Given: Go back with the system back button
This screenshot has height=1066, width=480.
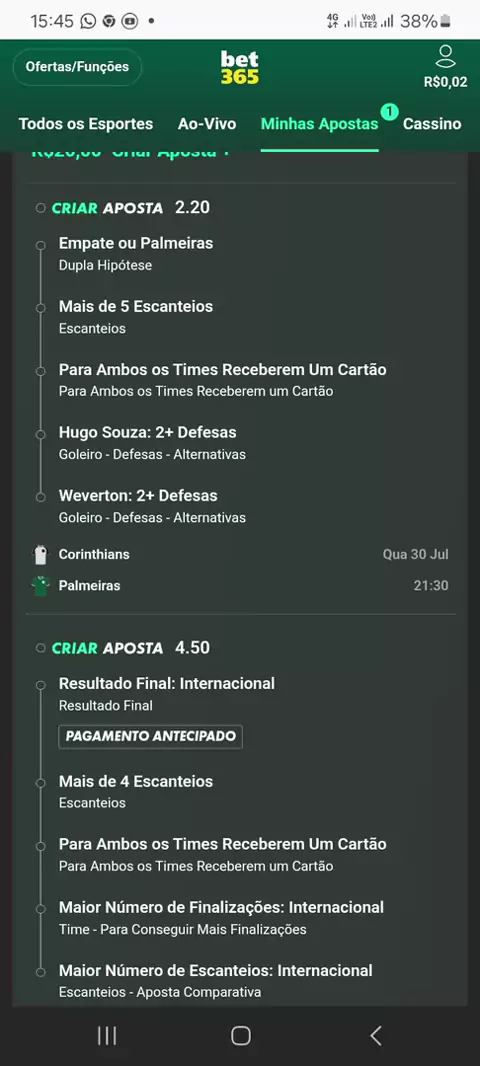Looking at the screenshot, I should (x=376, y=1035).
